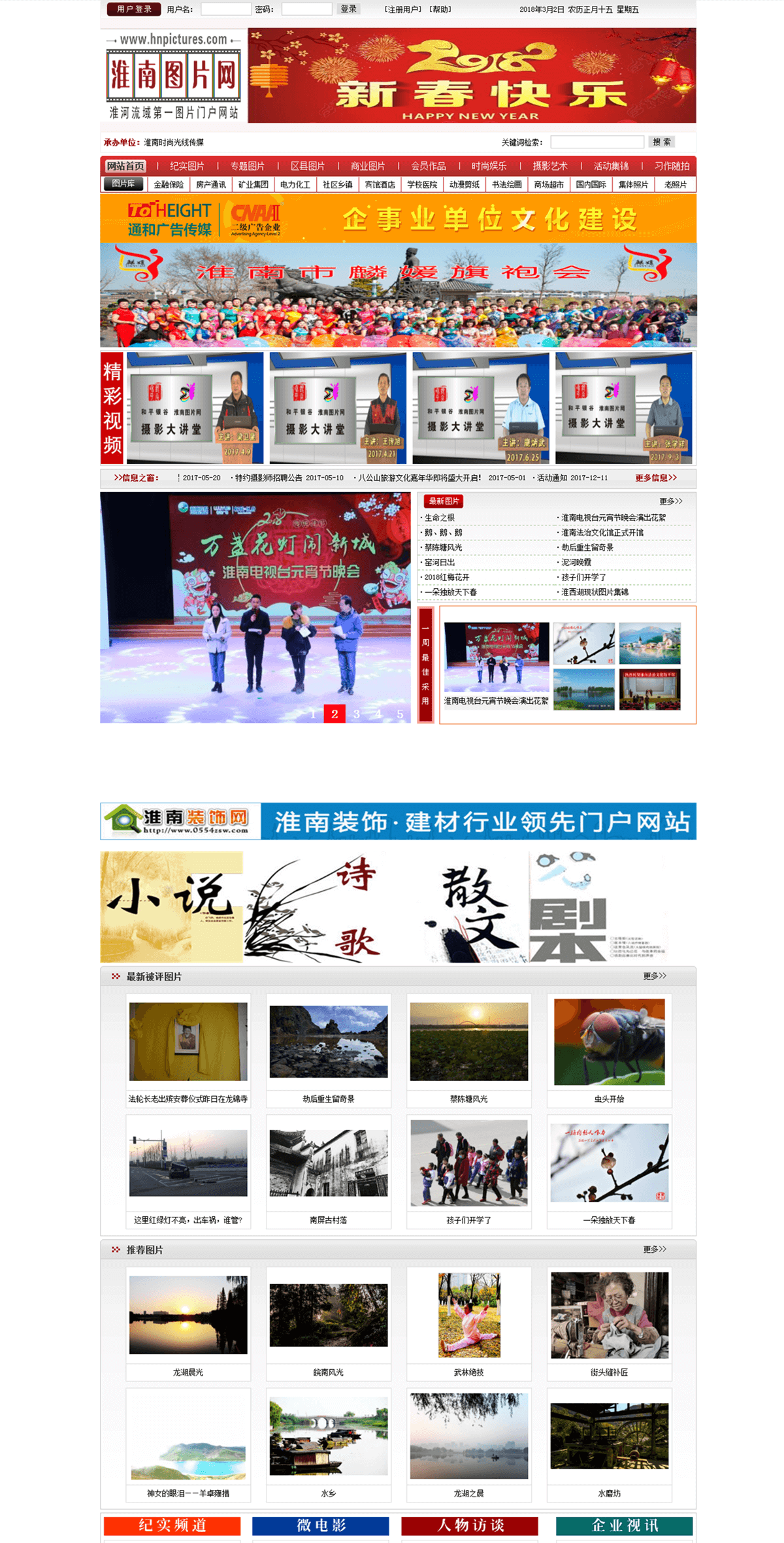Open the 街头缝补匠 recommended photo
Image resolution: width=784 pixels, height=1543 pixels.
(609, 1315)
